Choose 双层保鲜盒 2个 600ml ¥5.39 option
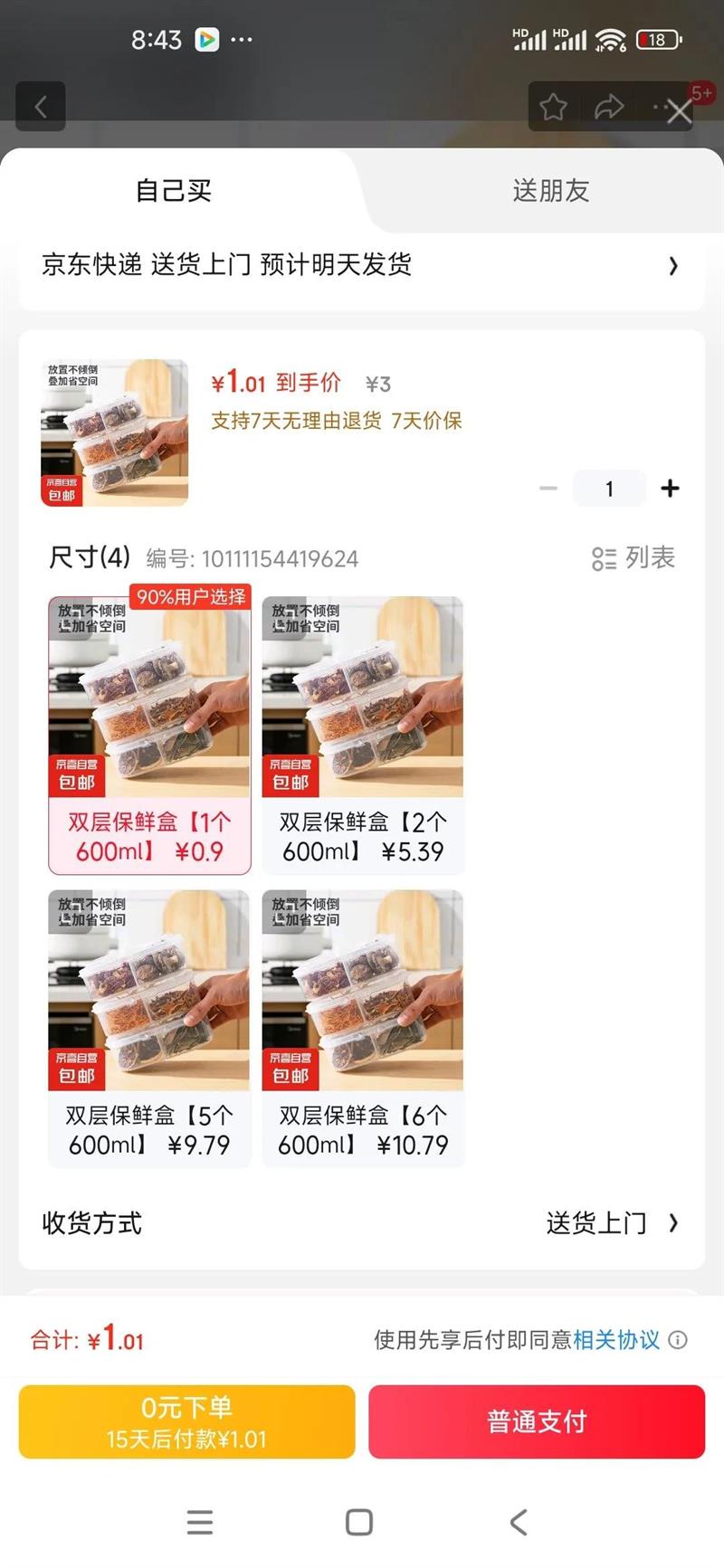Screen dimensions: 724x1568 coord(363,735)
